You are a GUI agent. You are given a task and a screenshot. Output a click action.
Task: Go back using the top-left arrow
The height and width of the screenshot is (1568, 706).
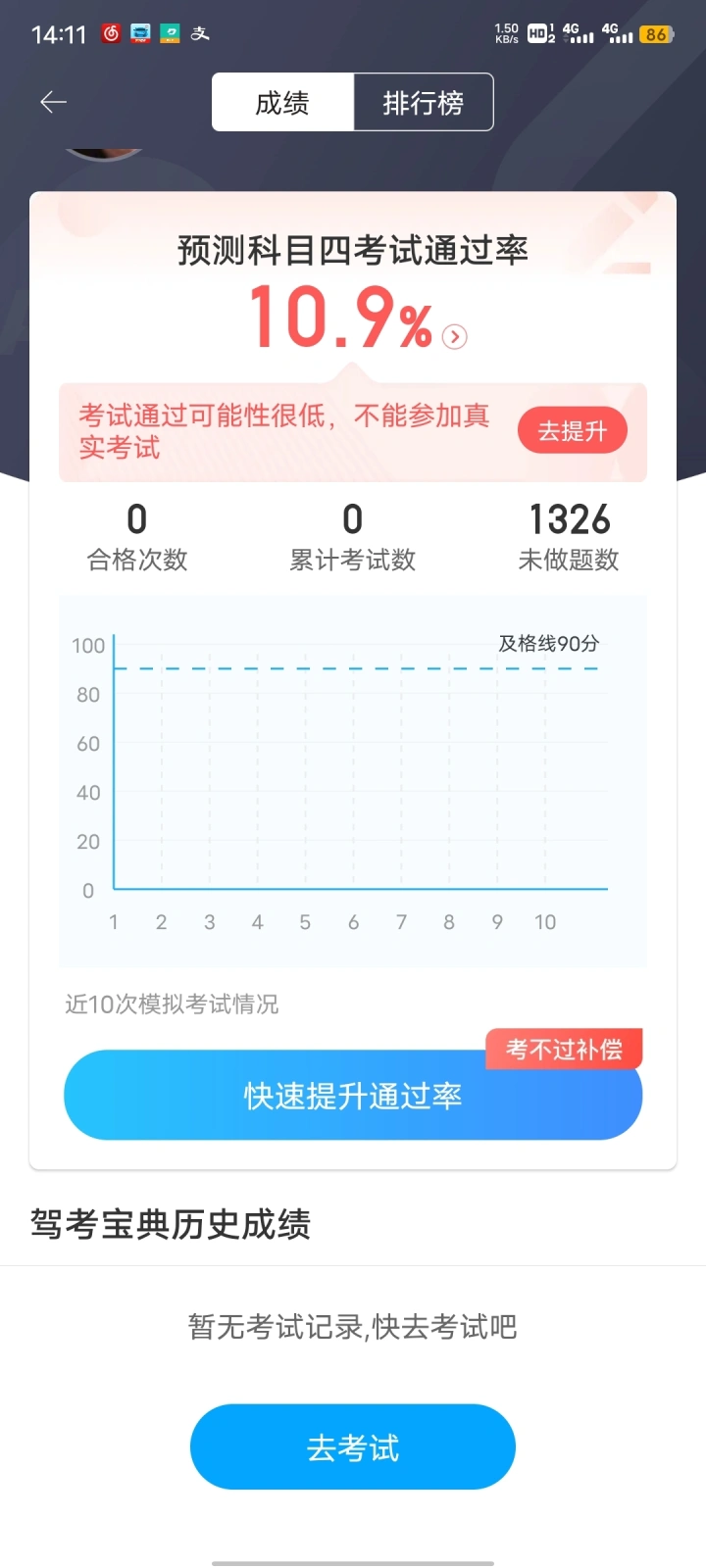pyautogui.click(x=53, y=102)
